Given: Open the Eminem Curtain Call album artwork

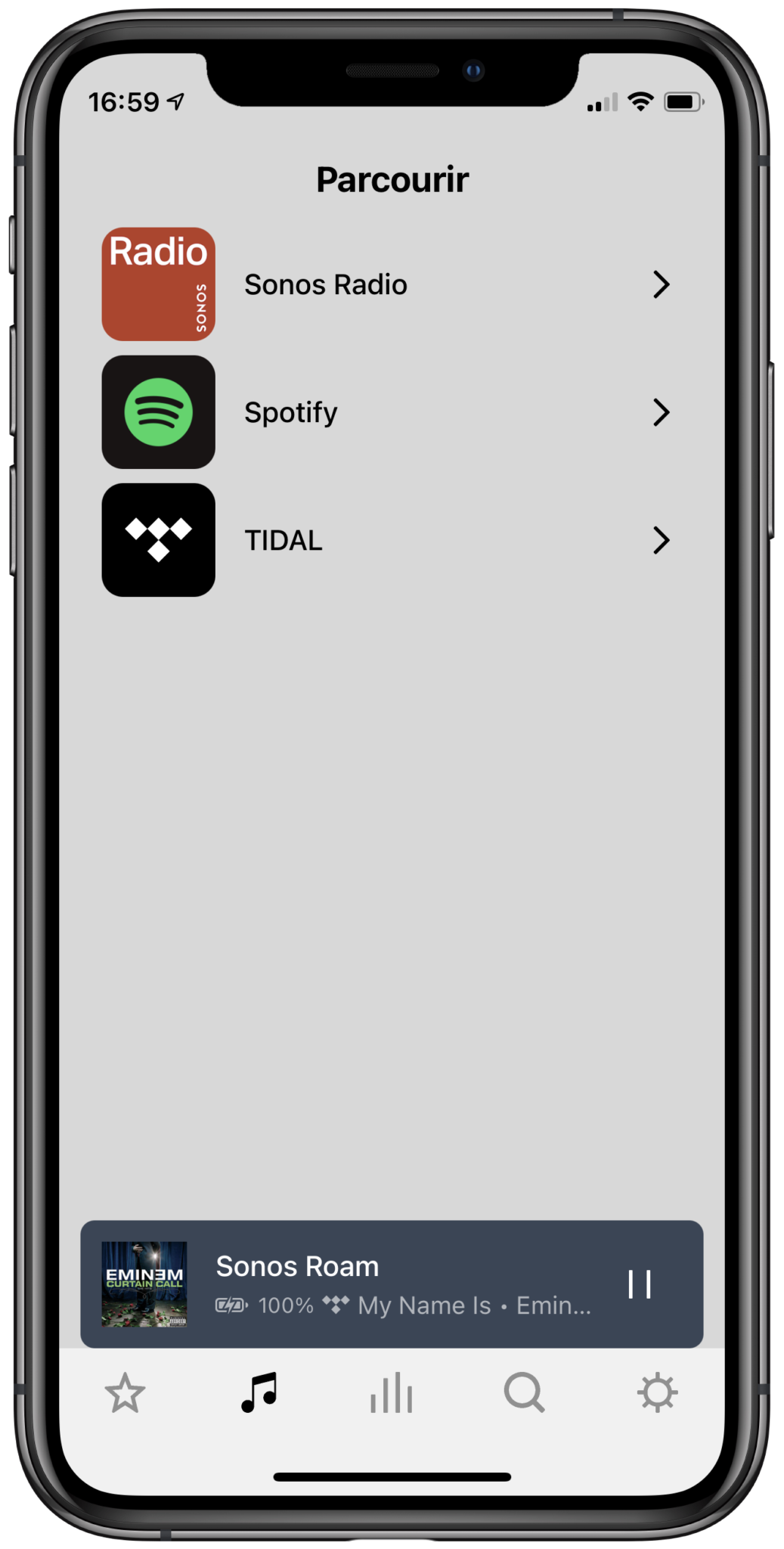Looking at the screenshot, I should click(x=144, y=1284).
